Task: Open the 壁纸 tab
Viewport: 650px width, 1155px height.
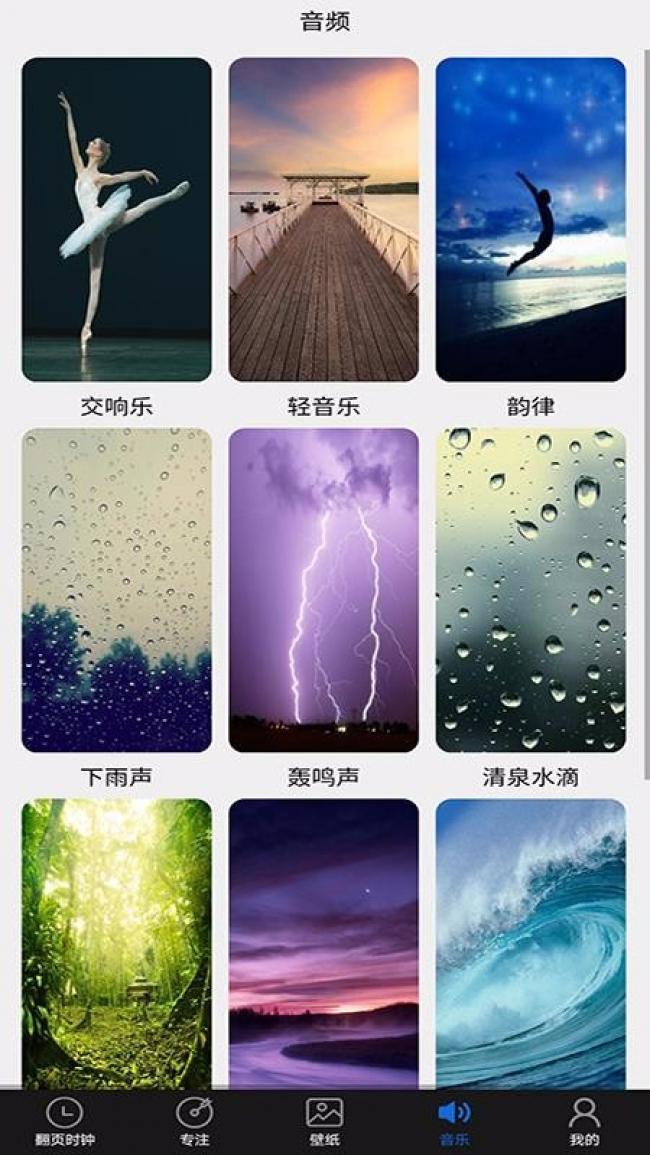Action: coord(324,1122)
